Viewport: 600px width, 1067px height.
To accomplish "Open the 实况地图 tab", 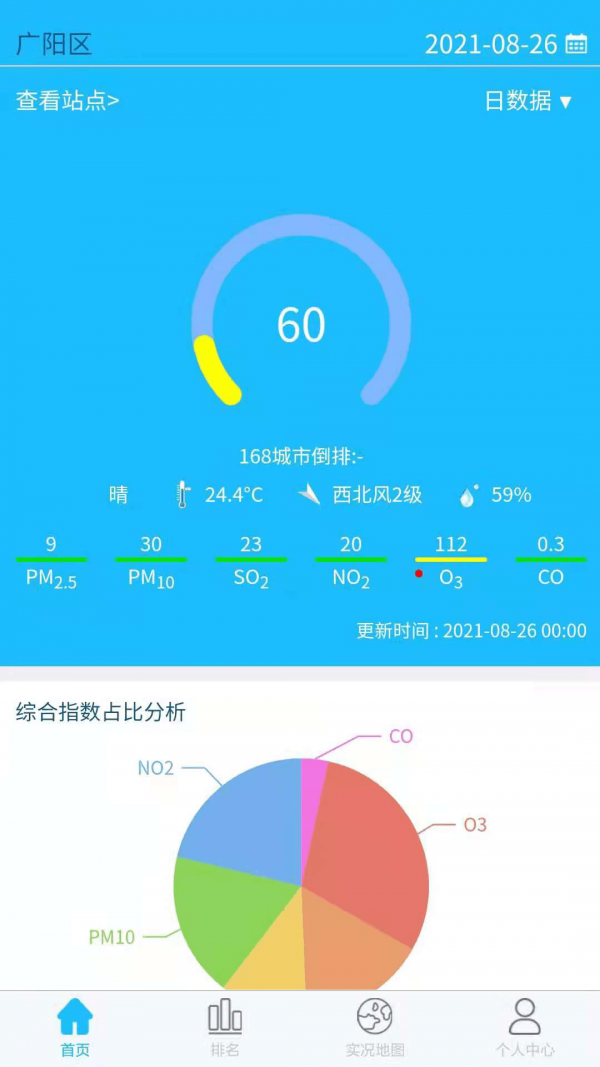I will 375,1027.
